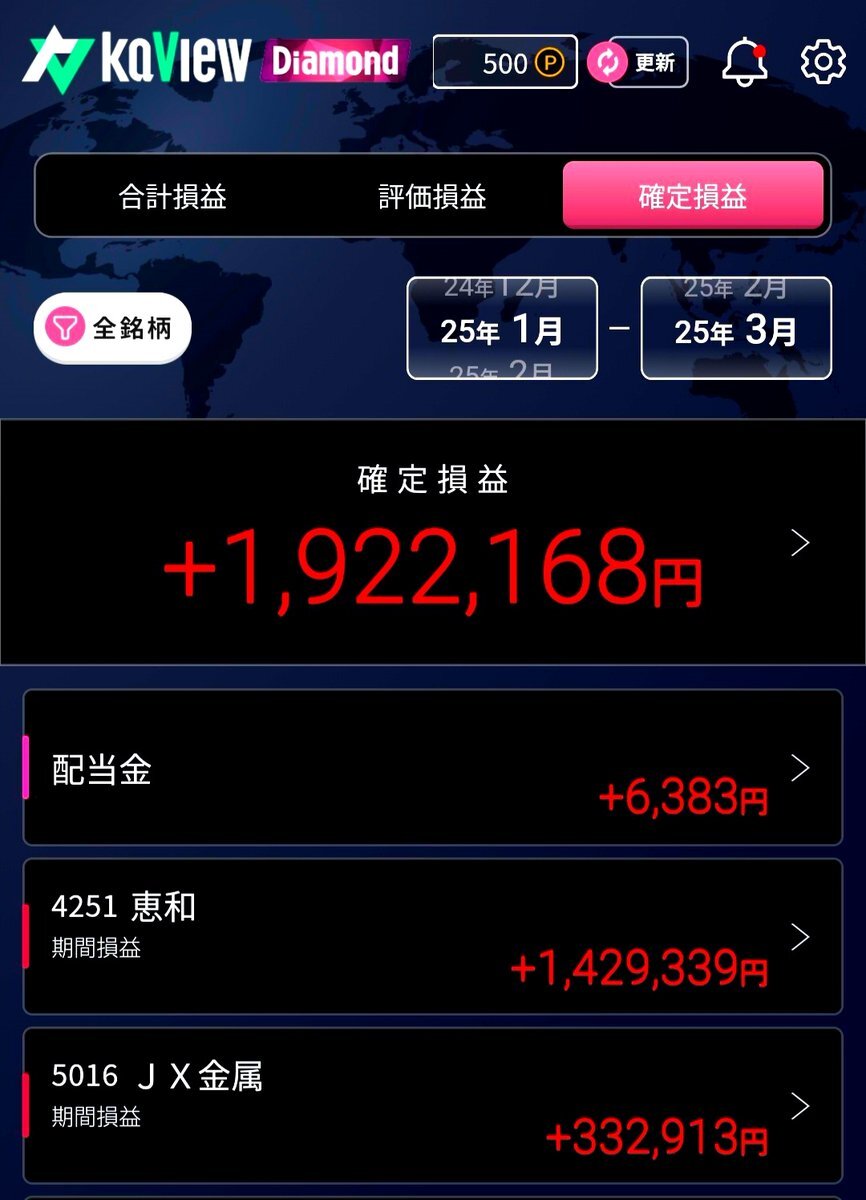View details for 5016 JX金属
The height and width of the screenshot is (1200, 866).
click(432, 1106)
